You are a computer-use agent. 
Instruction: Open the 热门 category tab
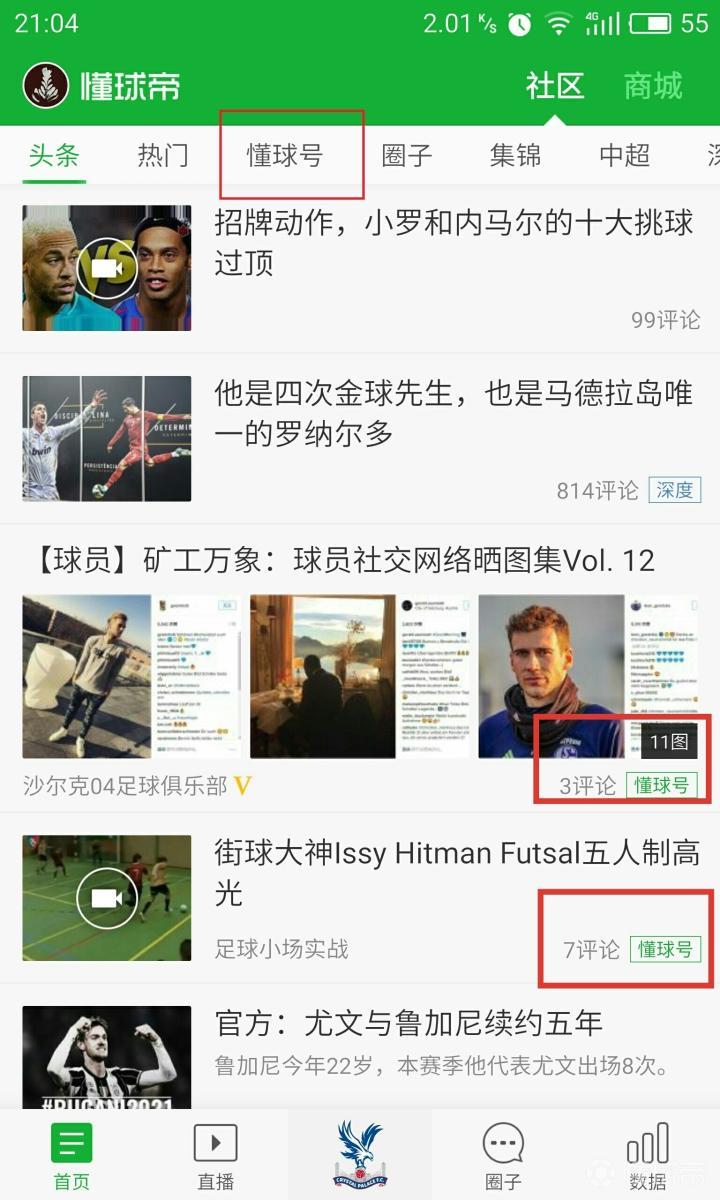coord(162,155)
